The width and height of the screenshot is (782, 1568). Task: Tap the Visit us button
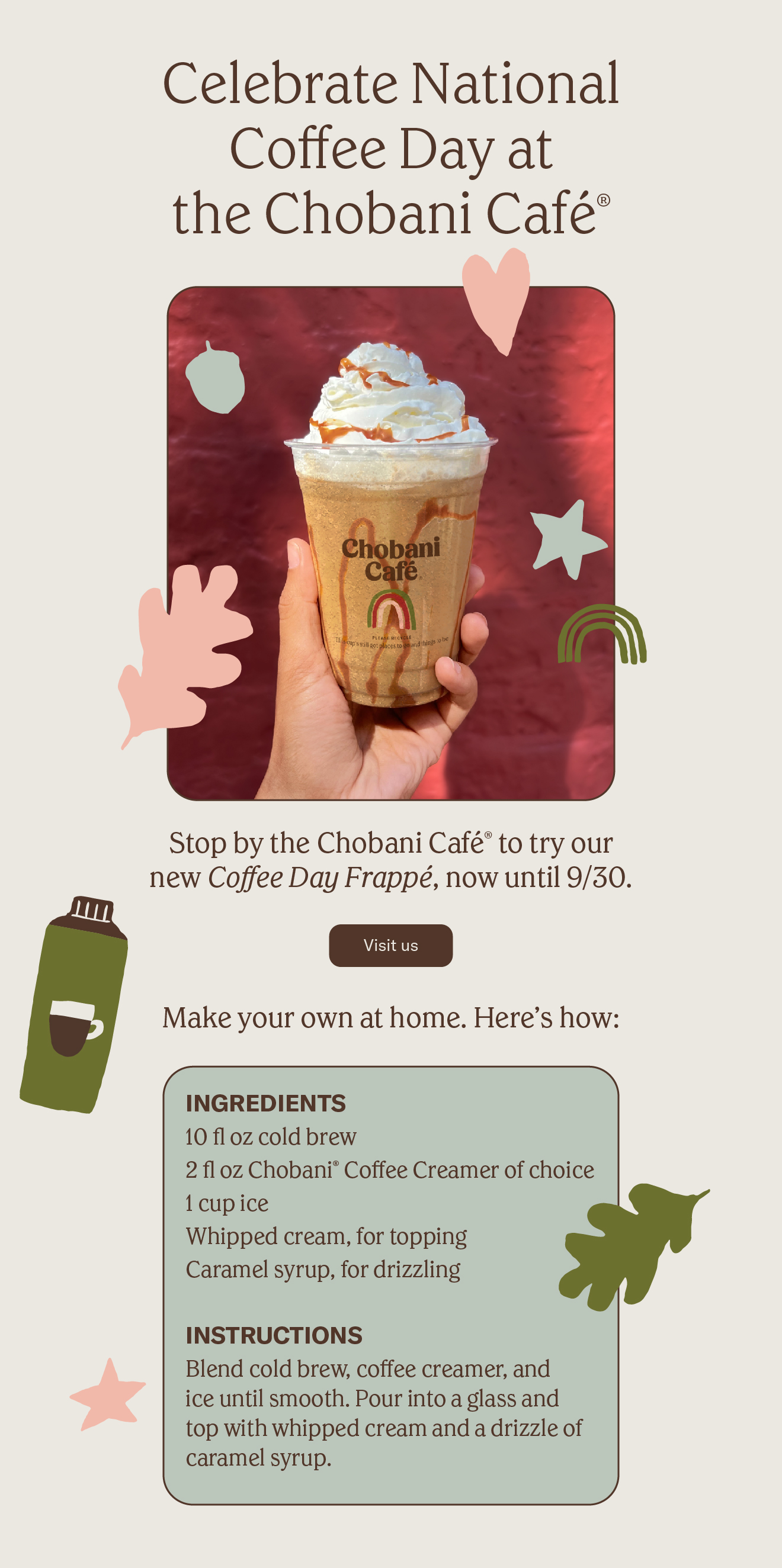(x=390, y=945)
